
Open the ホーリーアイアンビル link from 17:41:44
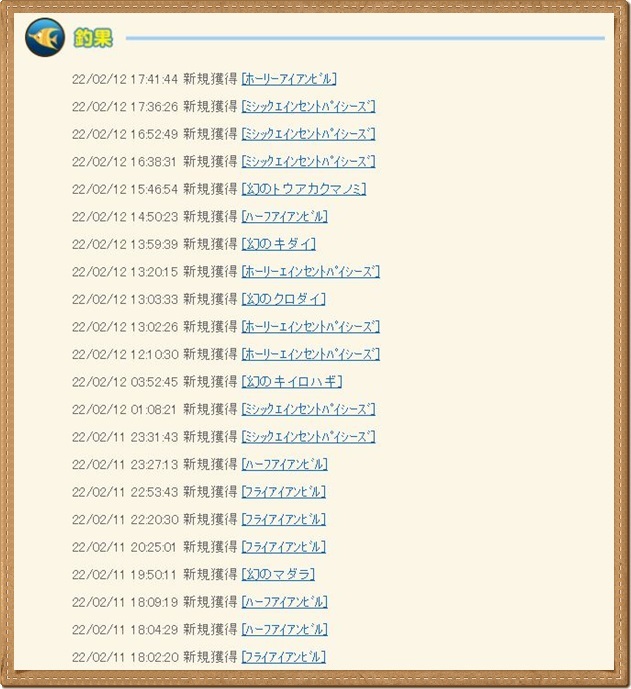288,79
